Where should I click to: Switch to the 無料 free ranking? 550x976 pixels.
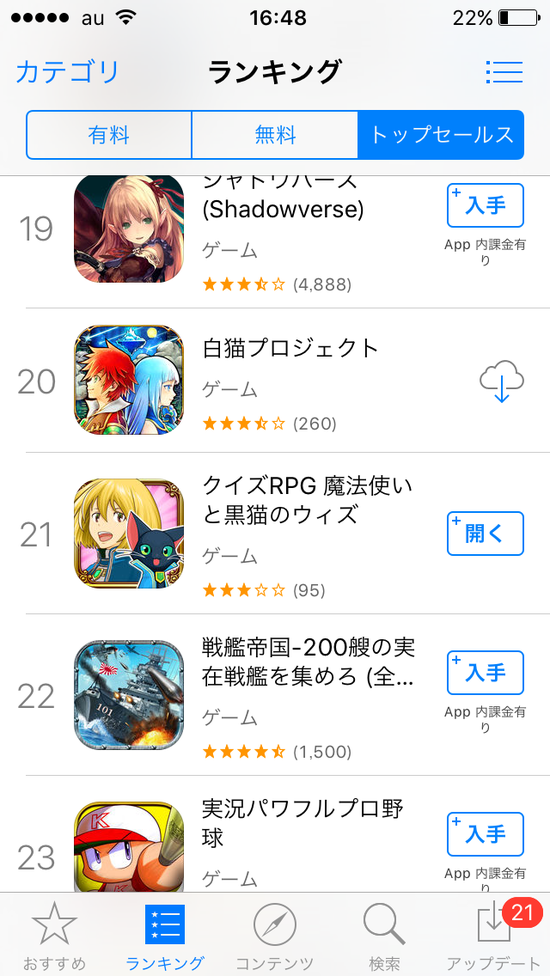pyautogui.click(x=275, y=135)
